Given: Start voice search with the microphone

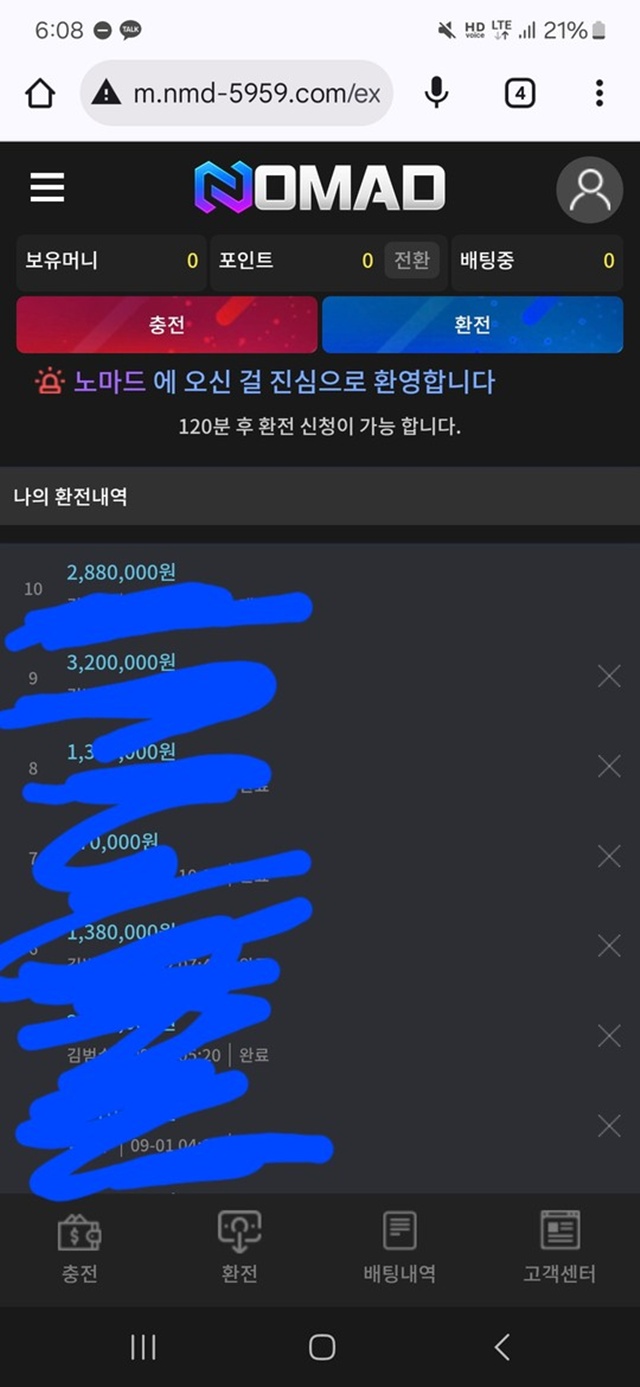Looking at the screenshot, I should pos(436,94).
